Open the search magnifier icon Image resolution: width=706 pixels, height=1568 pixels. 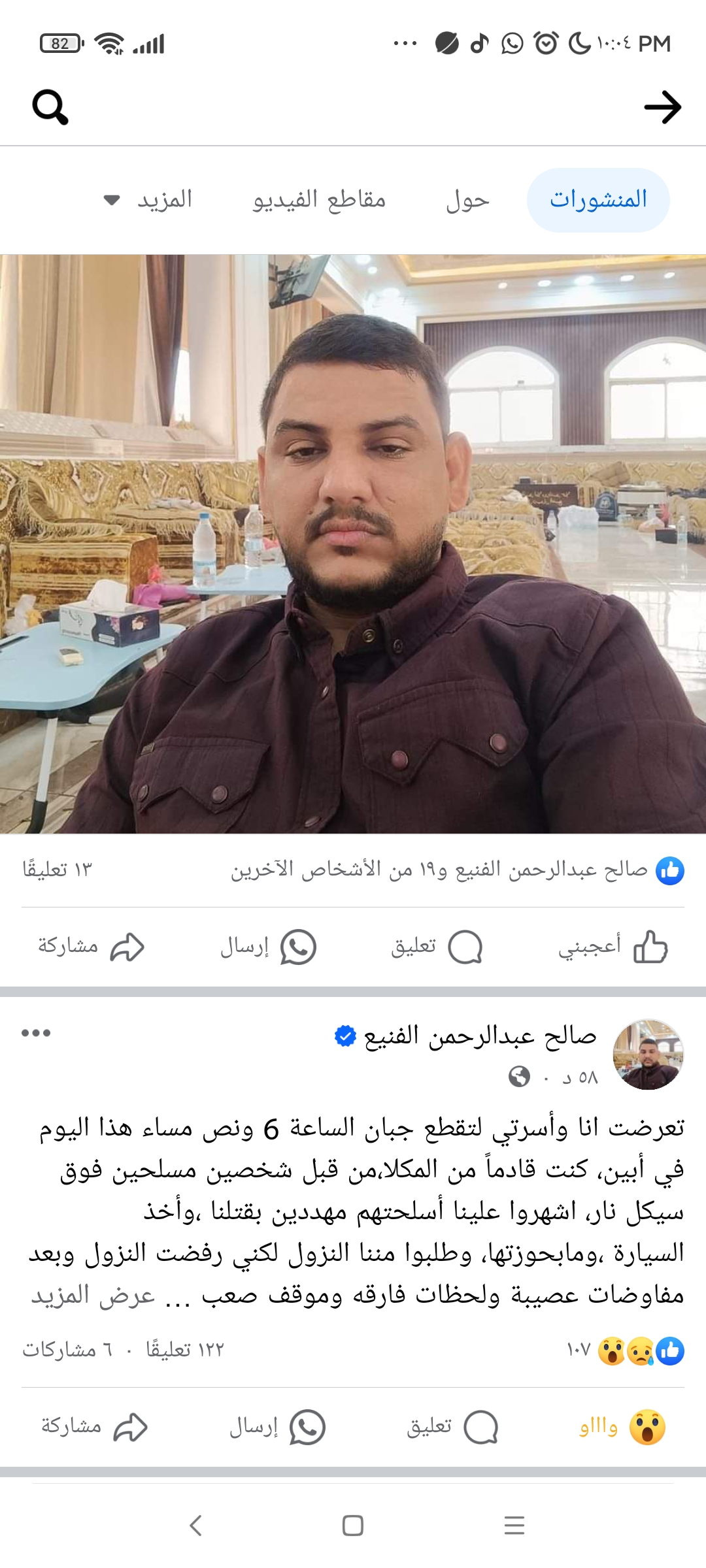point(50,107)
